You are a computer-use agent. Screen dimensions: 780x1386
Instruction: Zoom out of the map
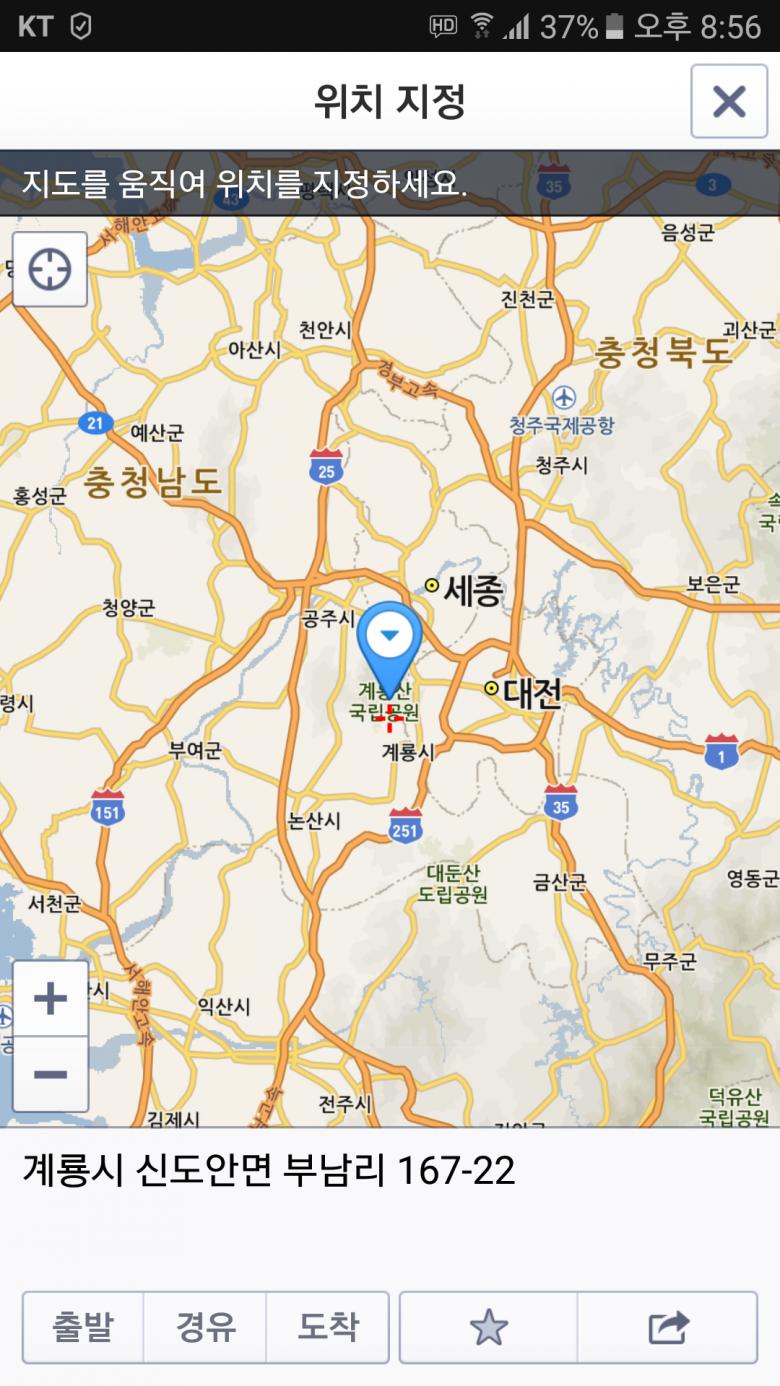coord(50,1075)
